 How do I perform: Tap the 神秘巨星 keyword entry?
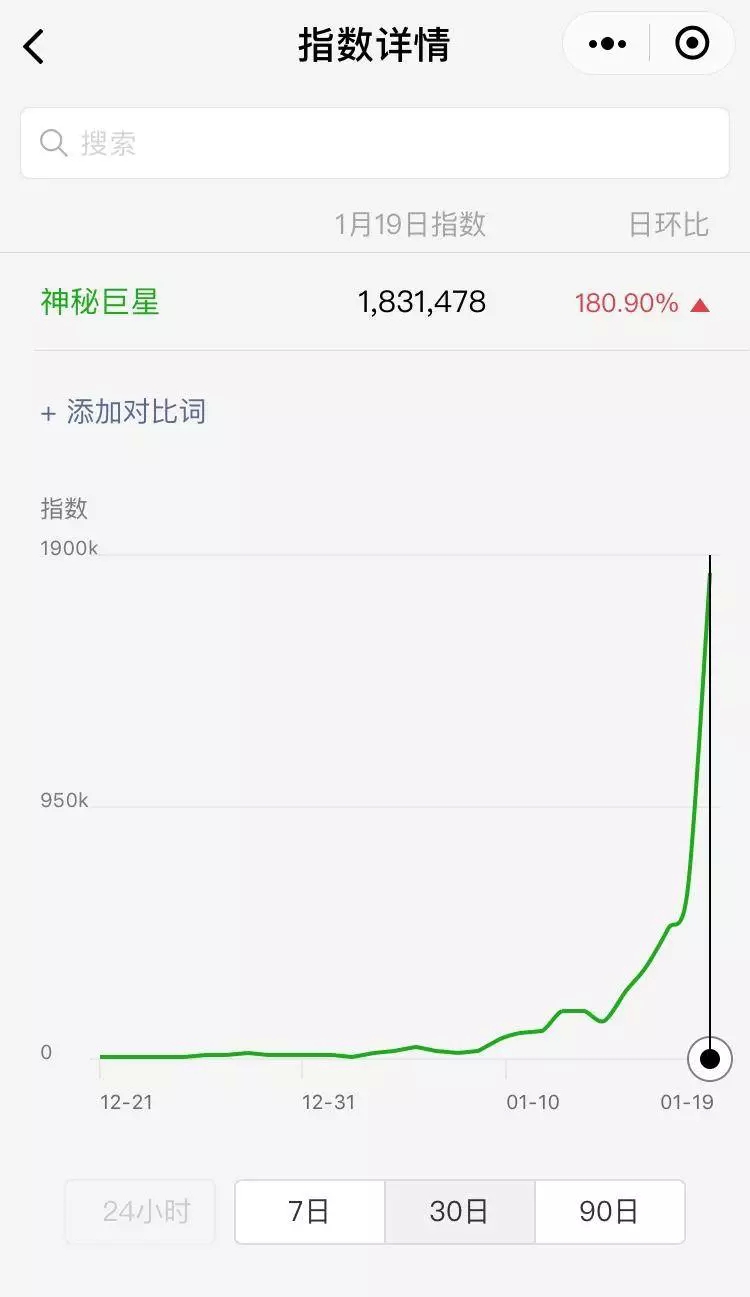(x=100, y=302)
